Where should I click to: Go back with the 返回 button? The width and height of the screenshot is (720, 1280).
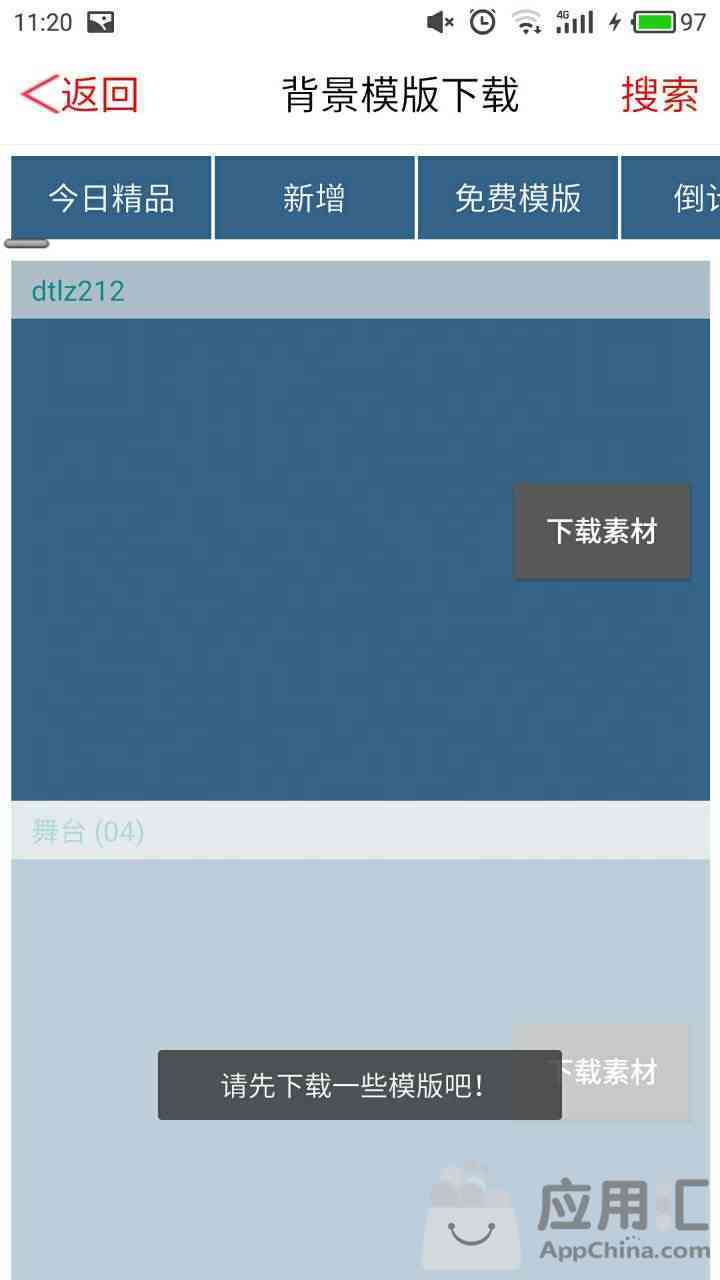[79, 95]
